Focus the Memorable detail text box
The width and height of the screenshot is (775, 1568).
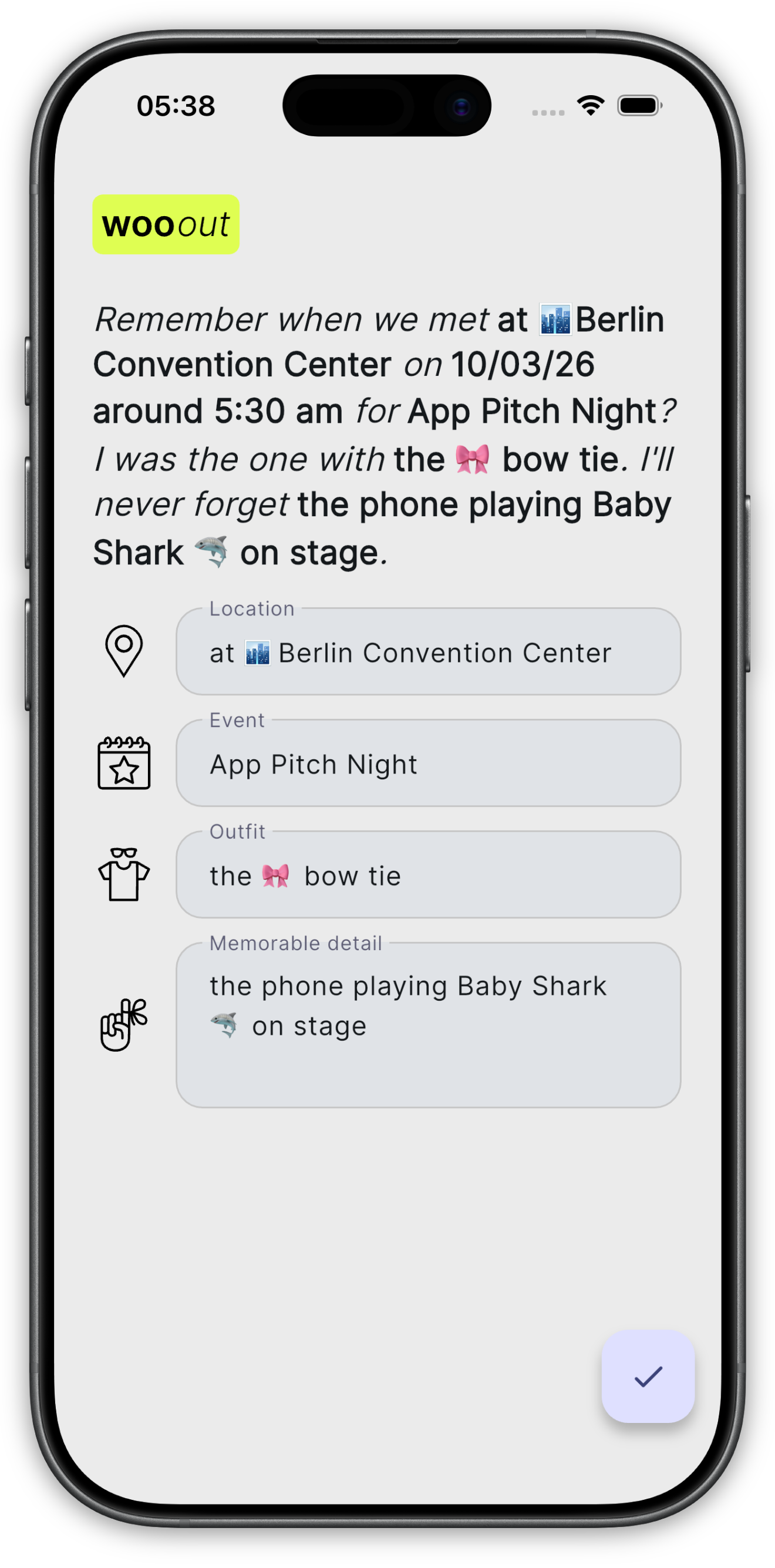[427, 1025]
